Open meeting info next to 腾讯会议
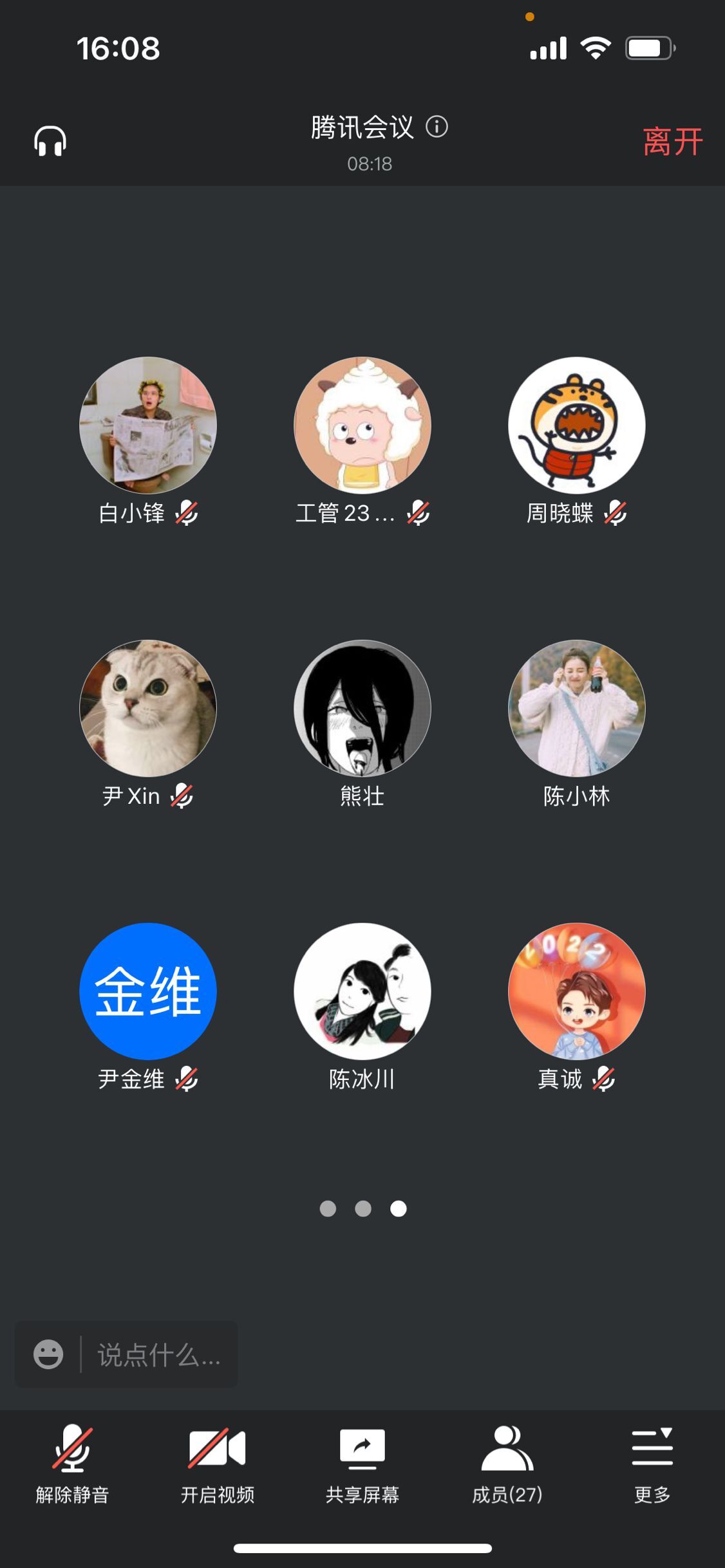This screenshot has height=1568, width=725. pos(437,127)
